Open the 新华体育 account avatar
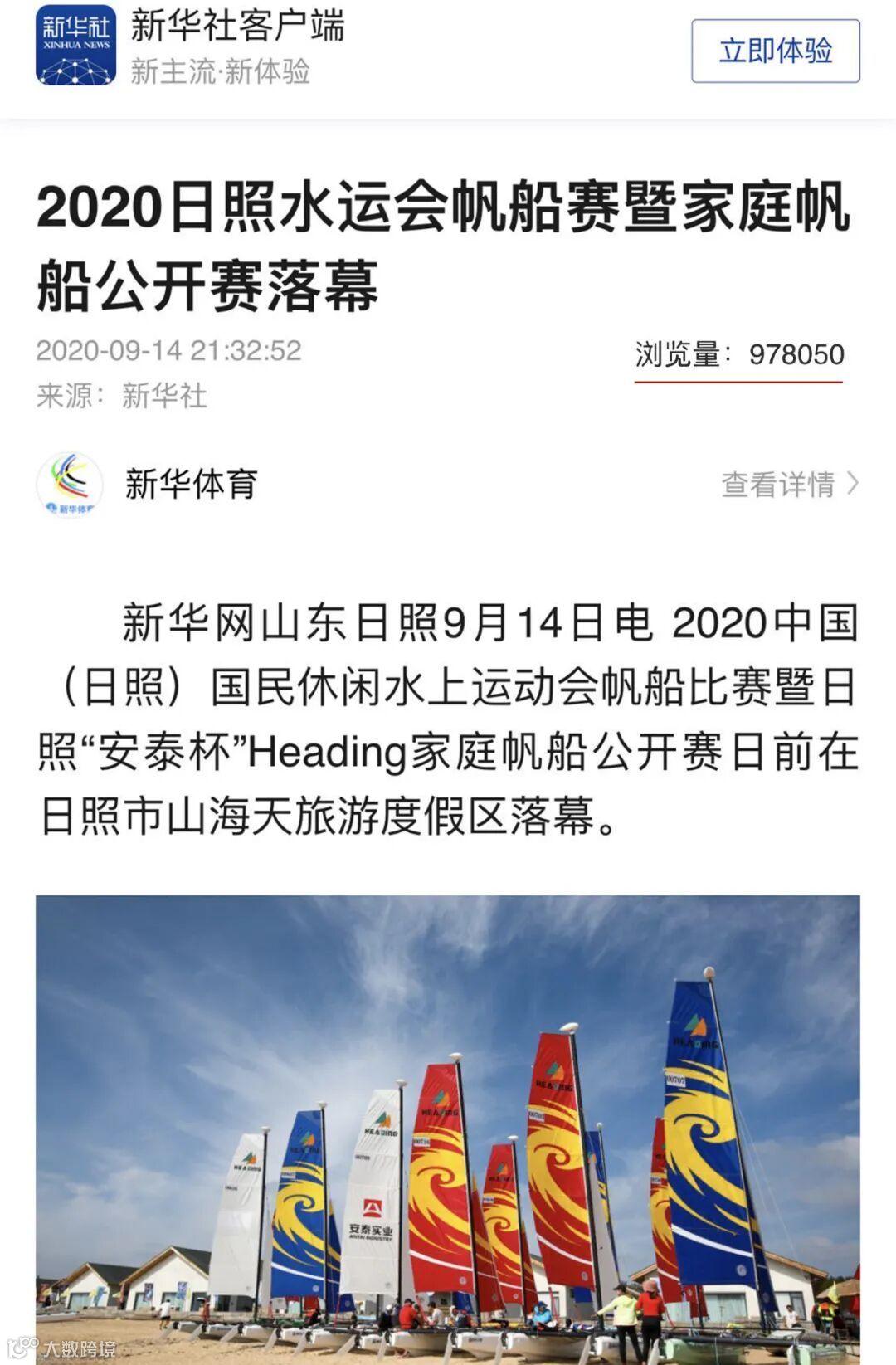 (x=70, y=485)
